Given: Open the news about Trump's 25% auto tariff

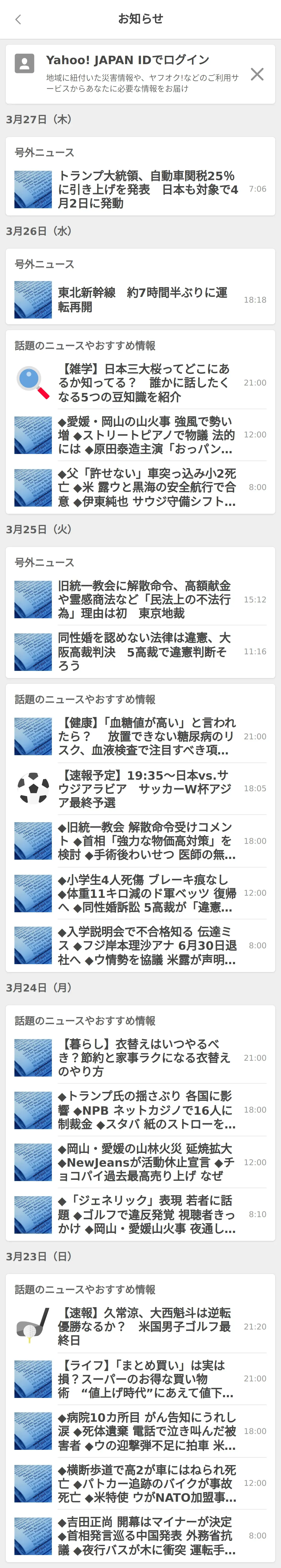Looking at the screenshot, I should [x=146, y=189].
